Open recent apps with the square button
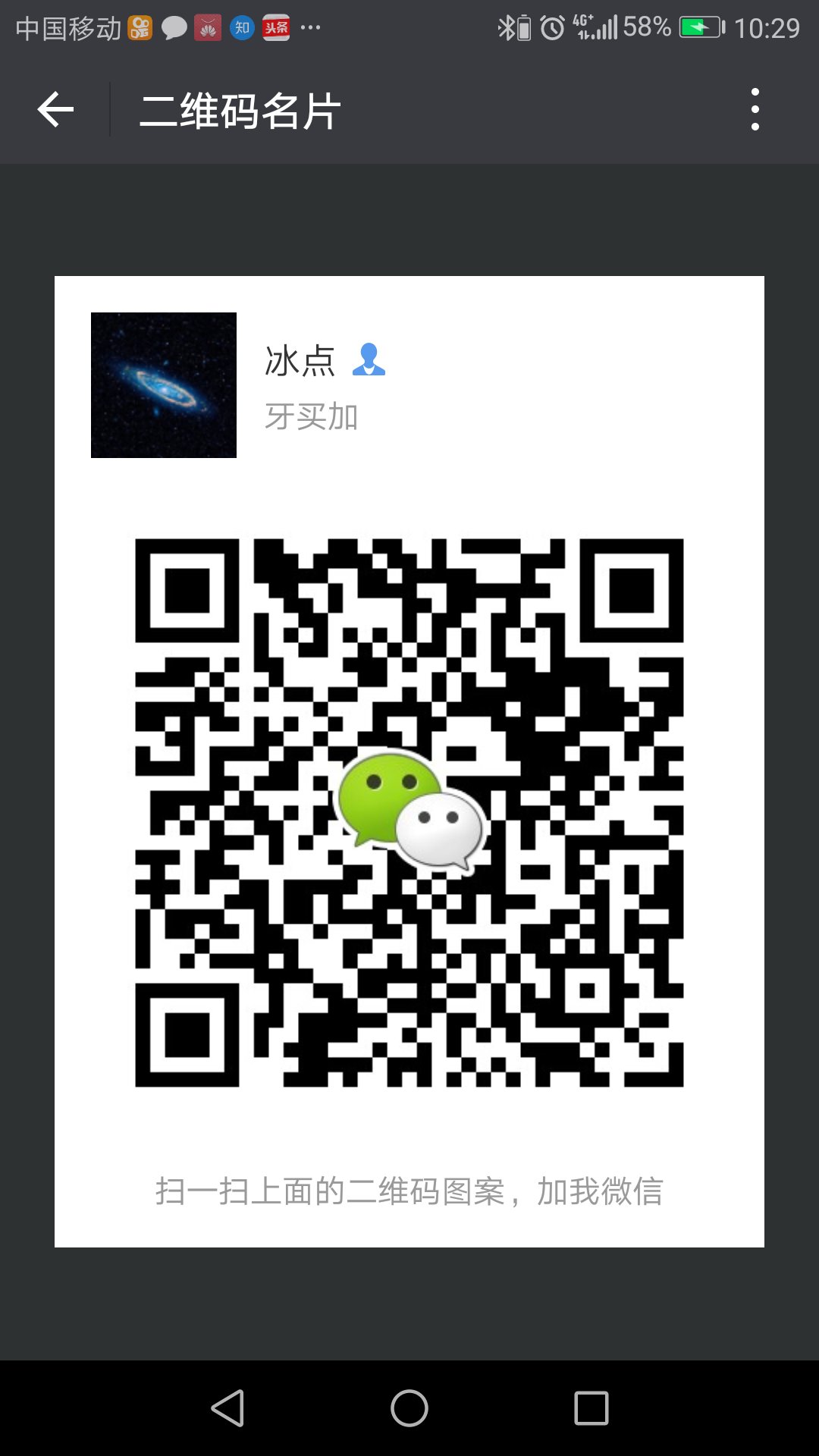 point(591,1408)
